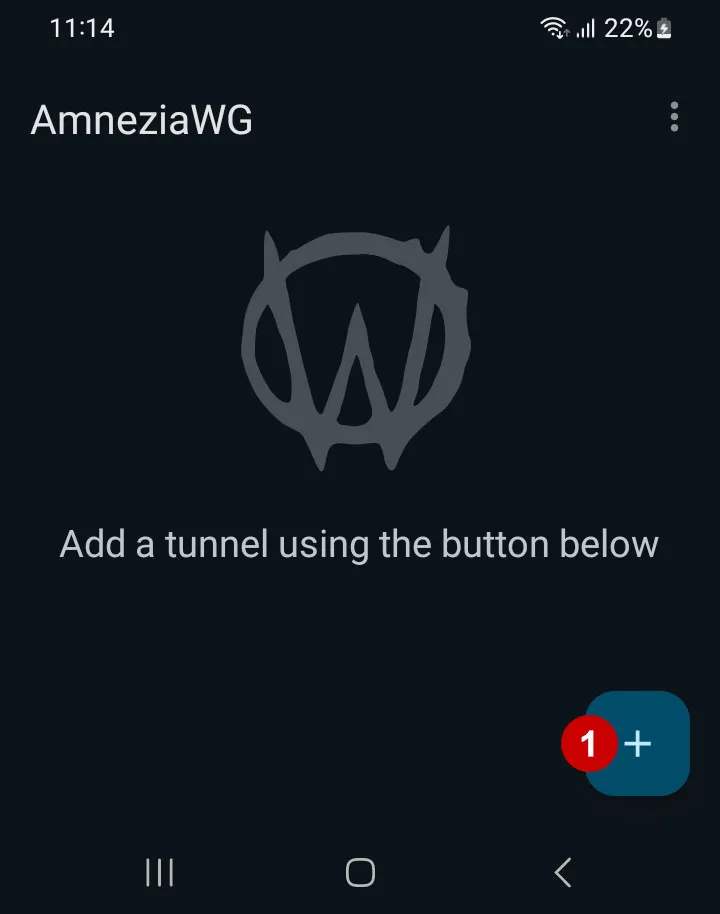Open the add-tunnel actions from the FAB

[637, 744]
